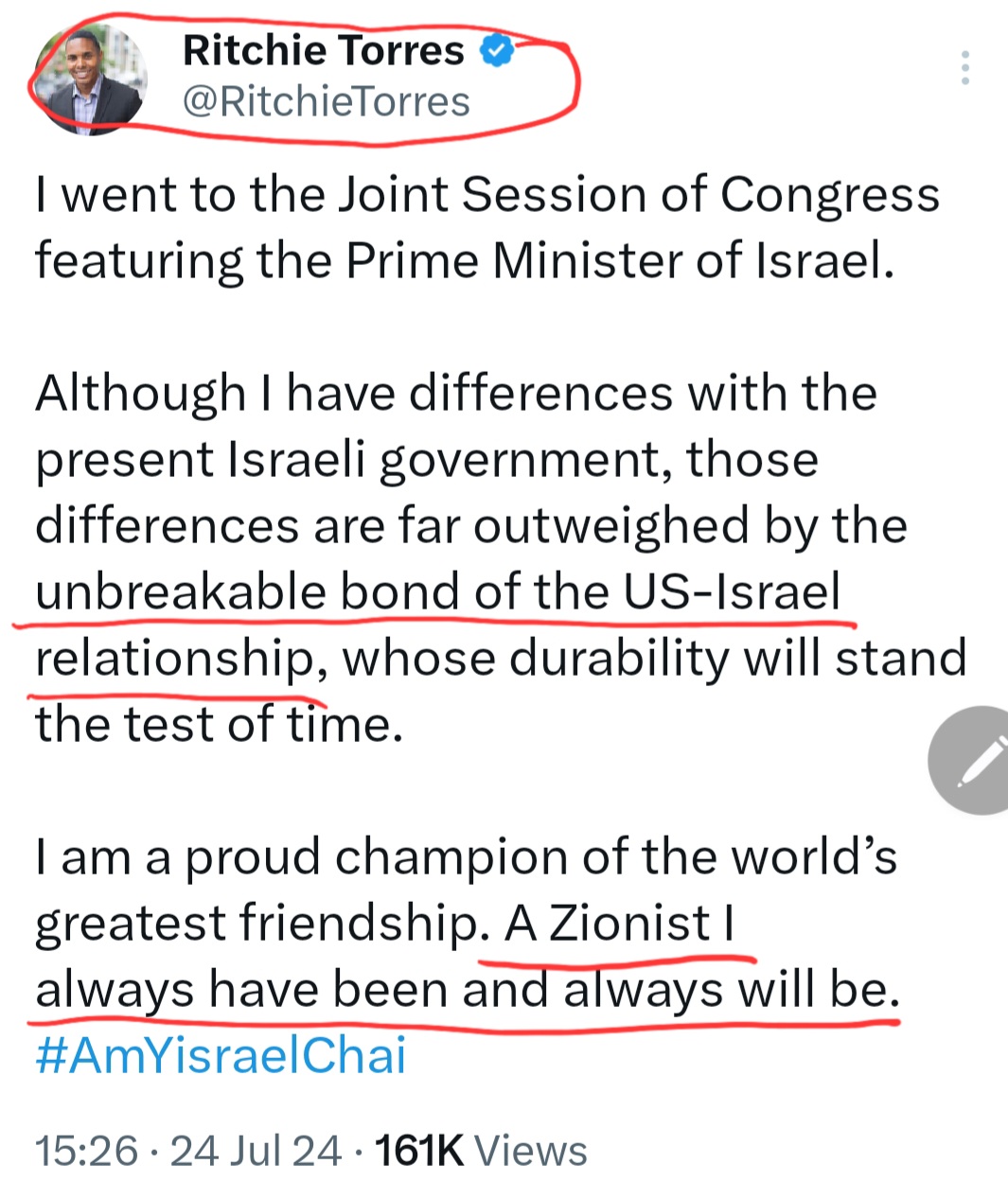This screenshot has height=1198, width=1008.
Task: Open the @RitchieTorres handle
Action: click(326, 102)
